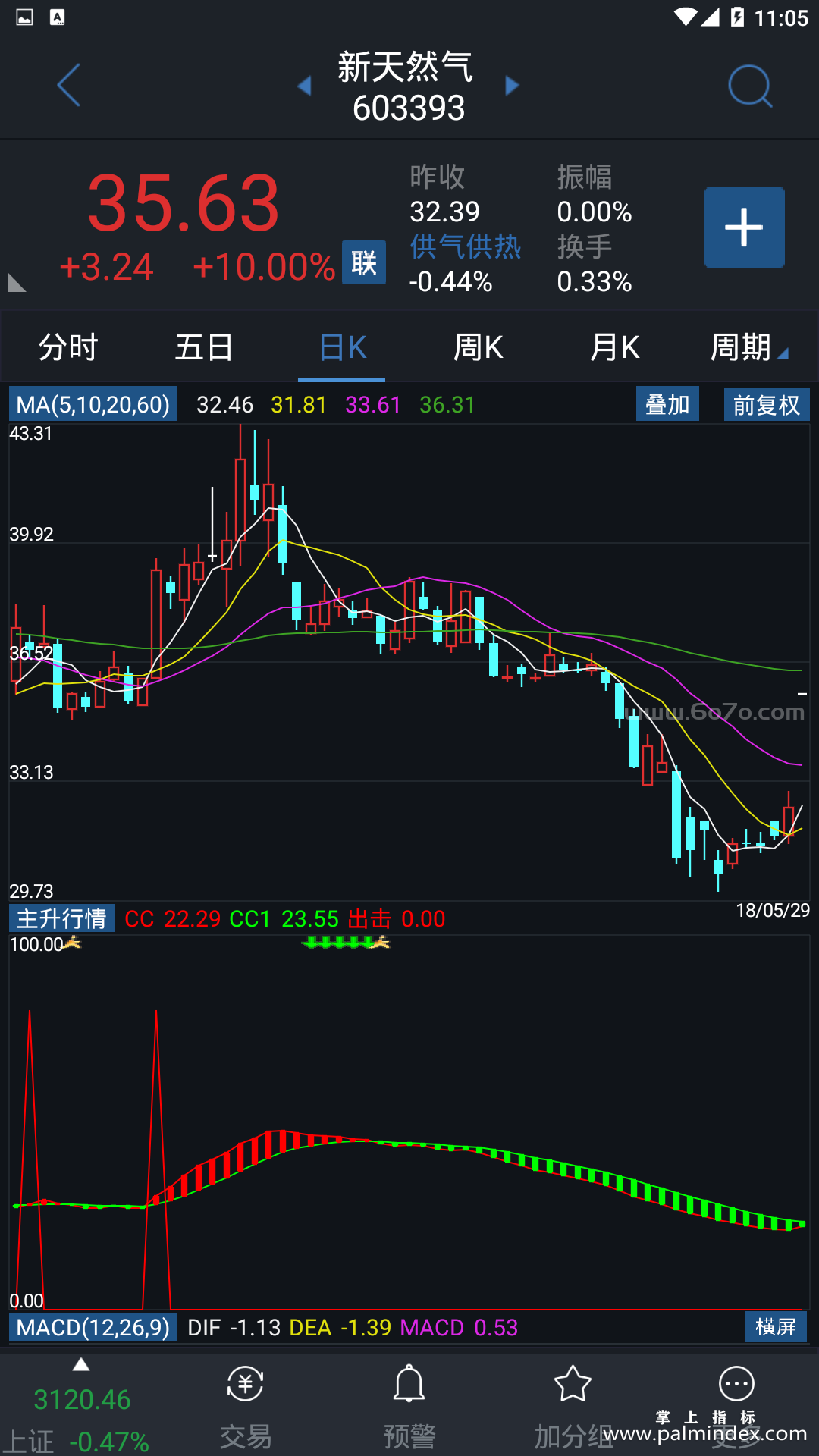
Task: Switch to the 五日 tab
Action: 204,347
